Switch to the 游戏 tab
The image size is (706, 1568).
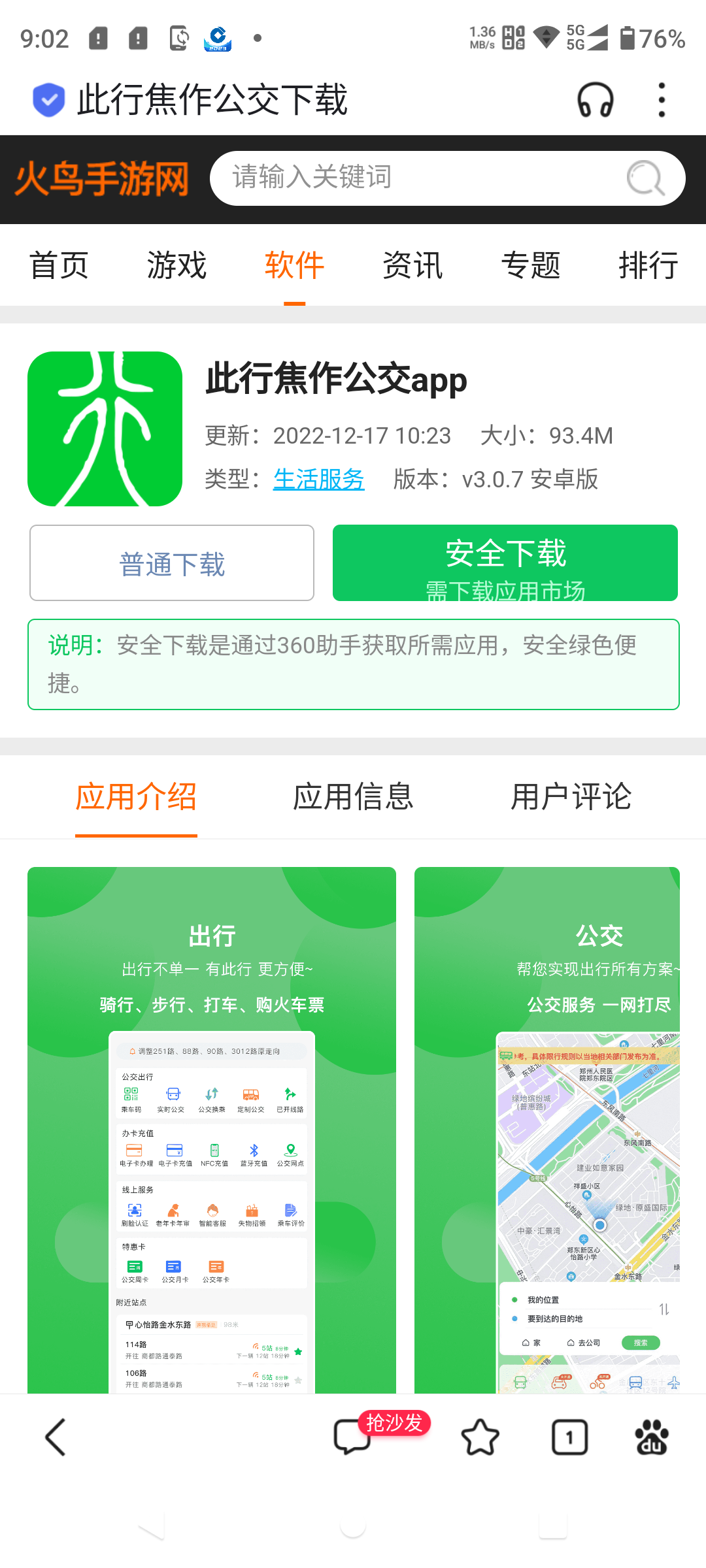[176, 265]
